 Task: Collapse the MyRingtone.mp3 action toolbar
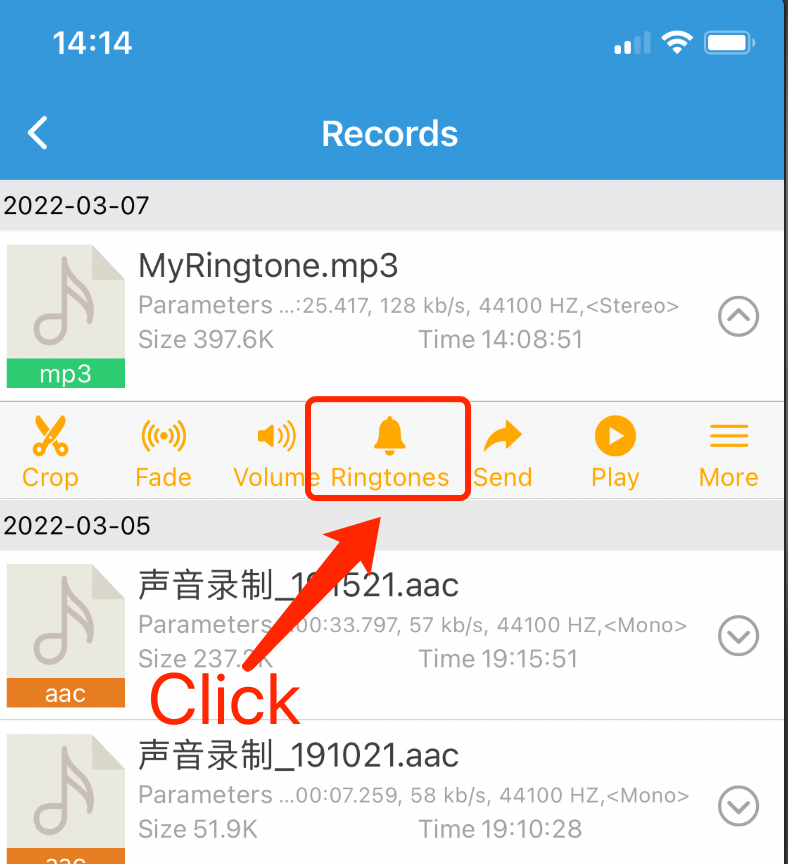pos(738,317)
